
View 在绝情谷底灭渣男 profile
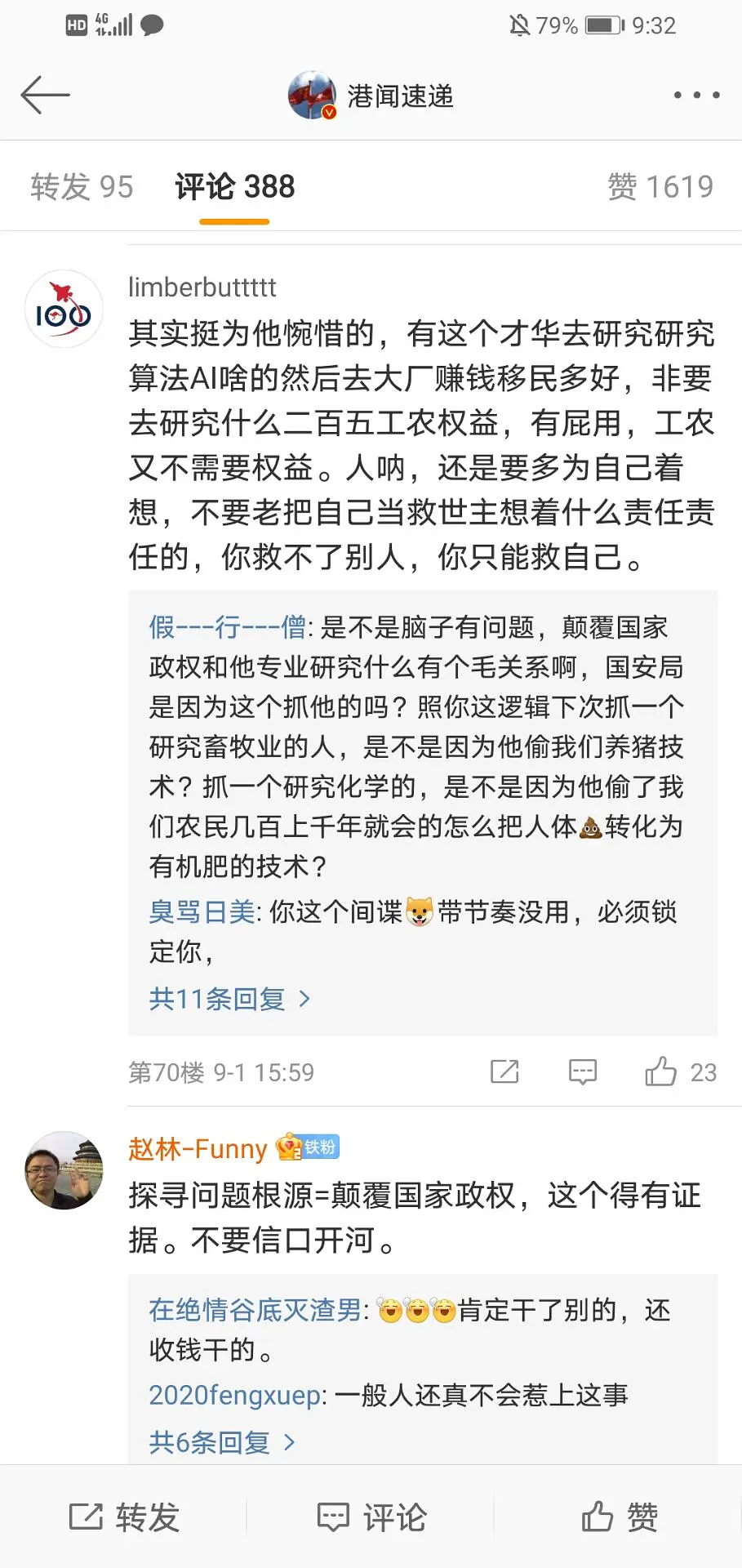click(x=255, y=1310)
